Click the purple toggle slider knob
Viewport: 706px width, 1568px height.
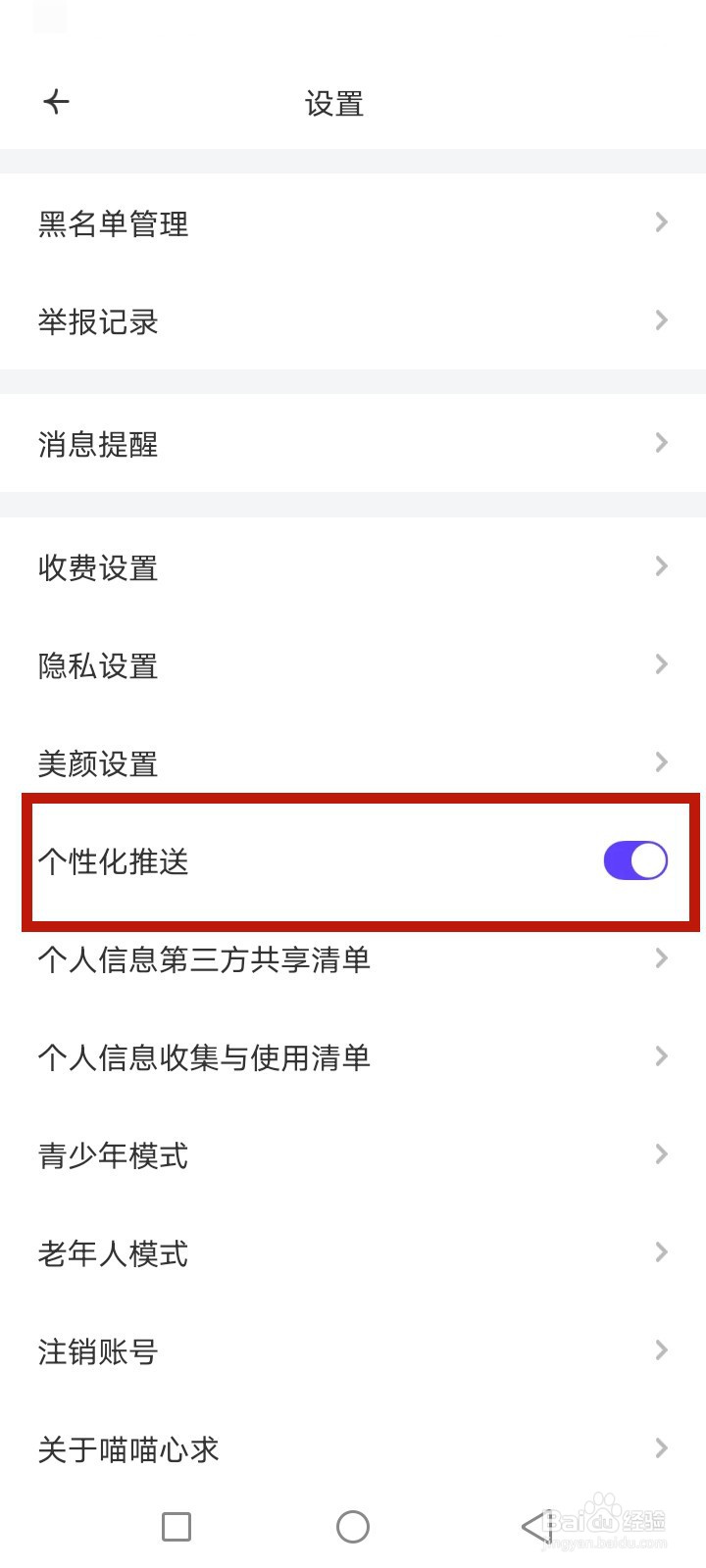tap(647, 859)
